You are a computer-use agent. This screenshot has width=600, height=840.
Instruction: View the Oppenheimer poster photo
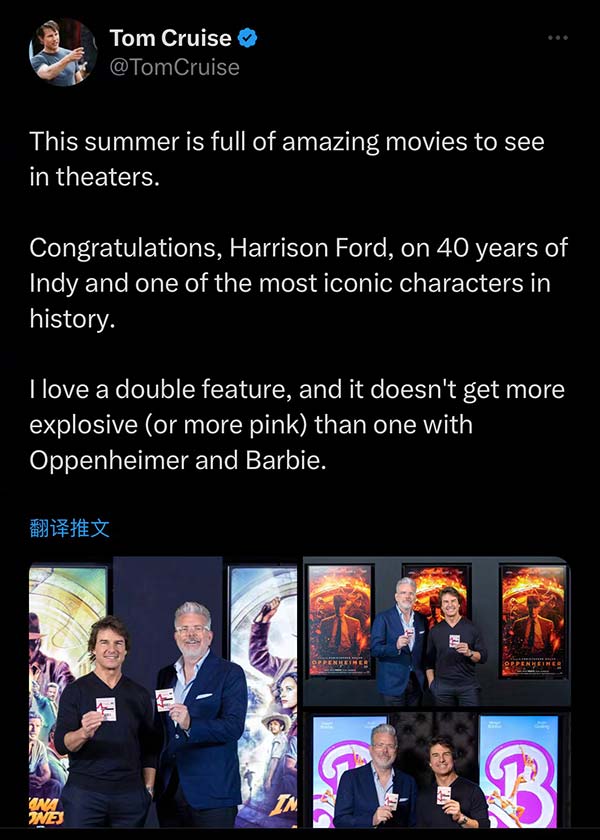coord(436,630)
